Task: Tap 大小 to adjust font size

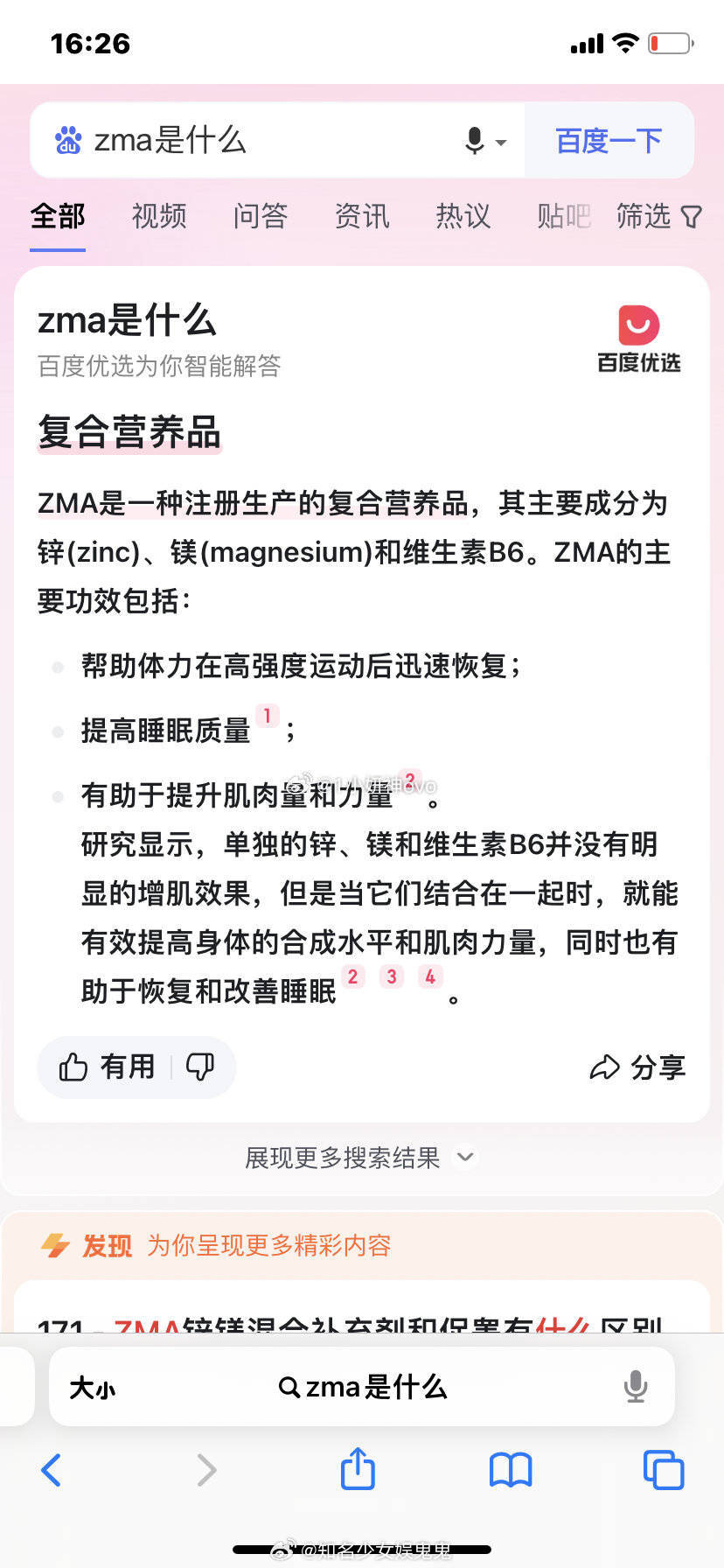Action: 93,1387
